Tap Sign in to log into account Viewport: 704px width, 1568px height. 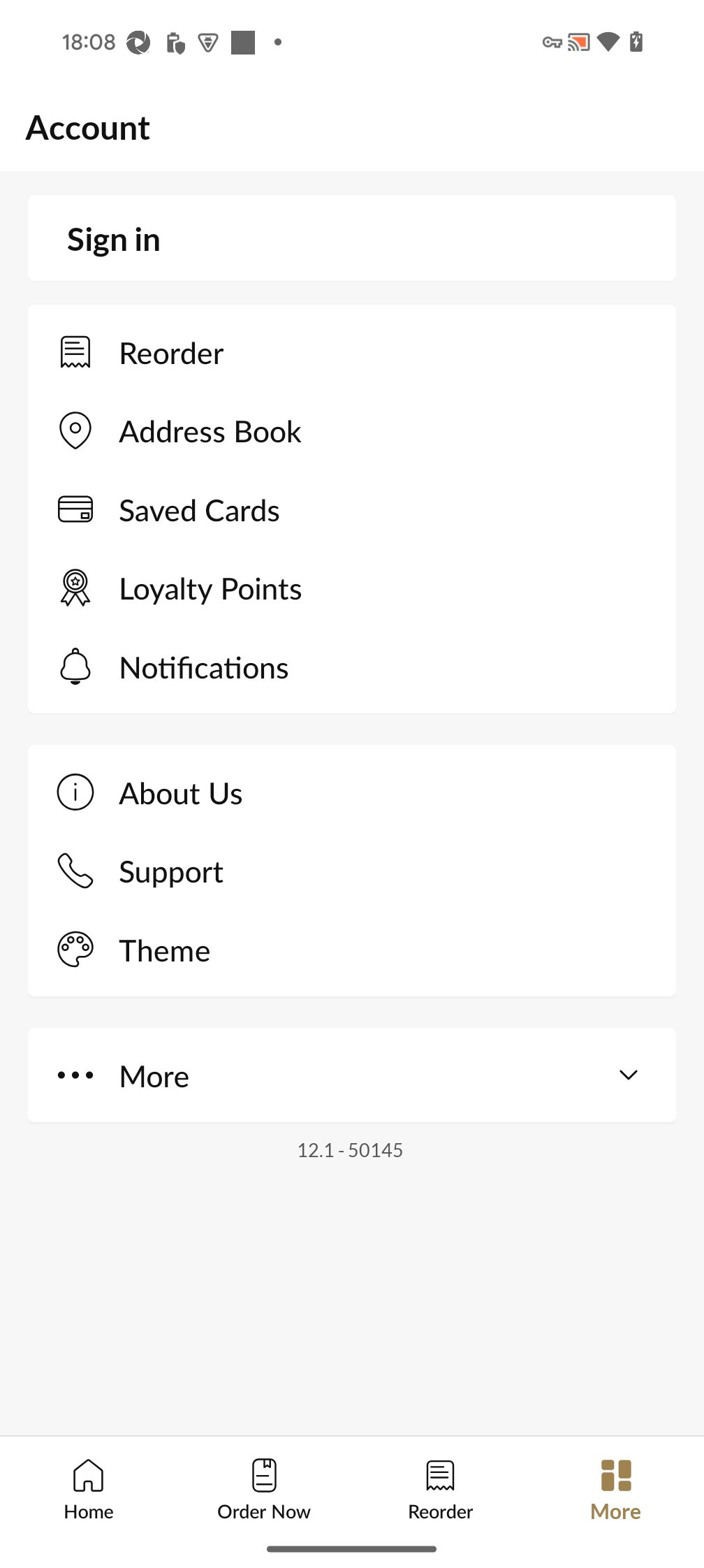(114, 240)
